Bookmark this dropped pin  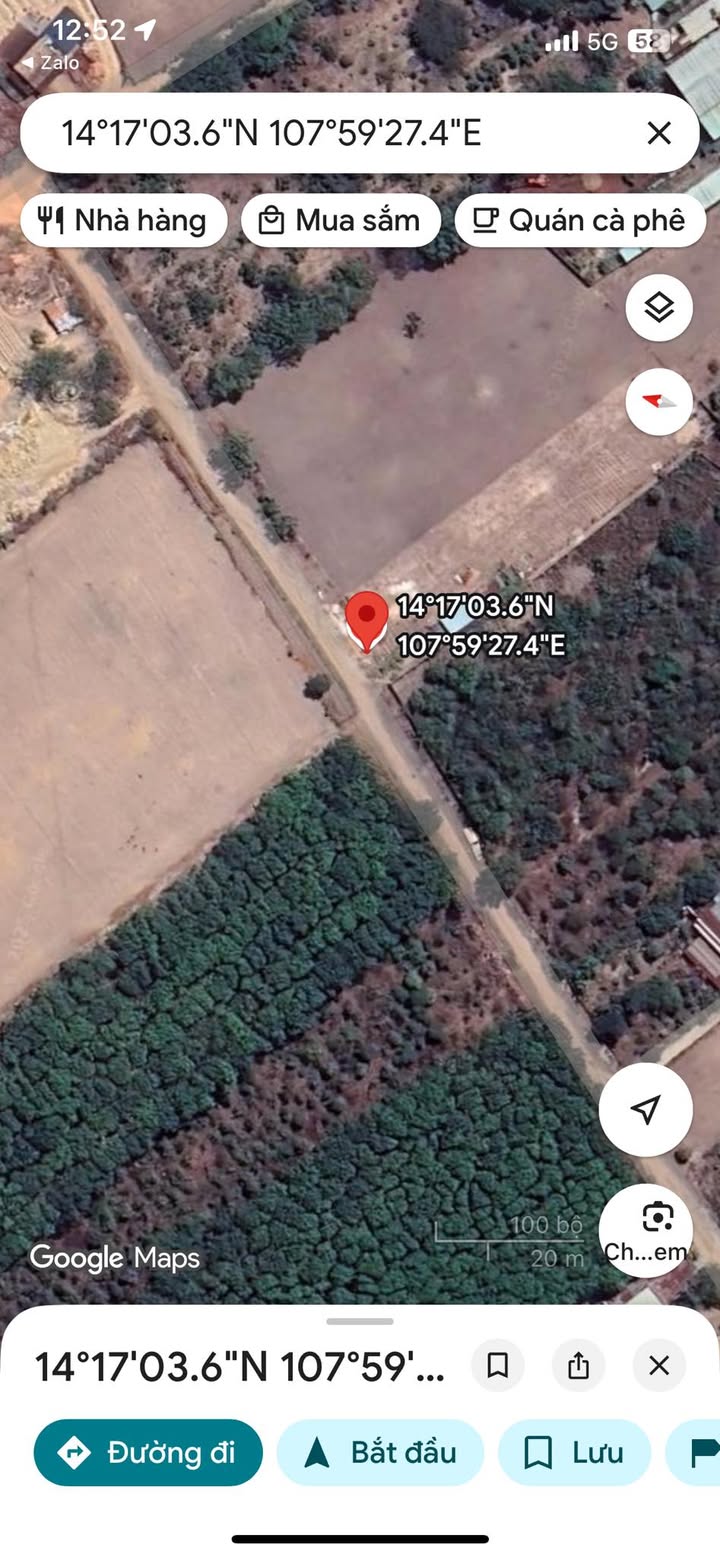tap(497, 1365)
